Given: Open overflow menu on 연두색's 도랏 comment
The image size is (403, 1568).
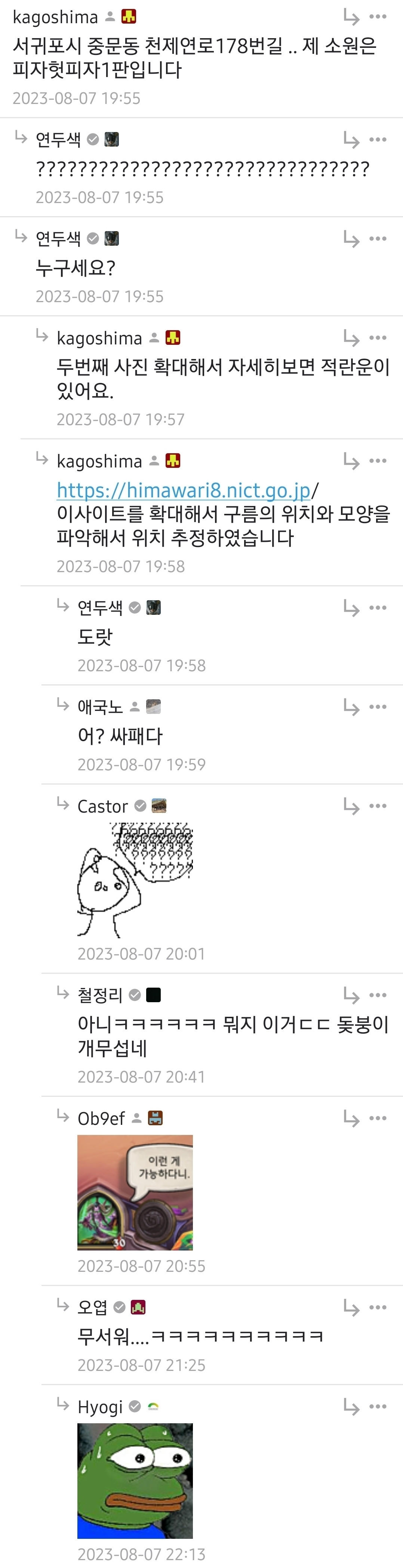Looking at the screenshot, I should click(378, 607).
